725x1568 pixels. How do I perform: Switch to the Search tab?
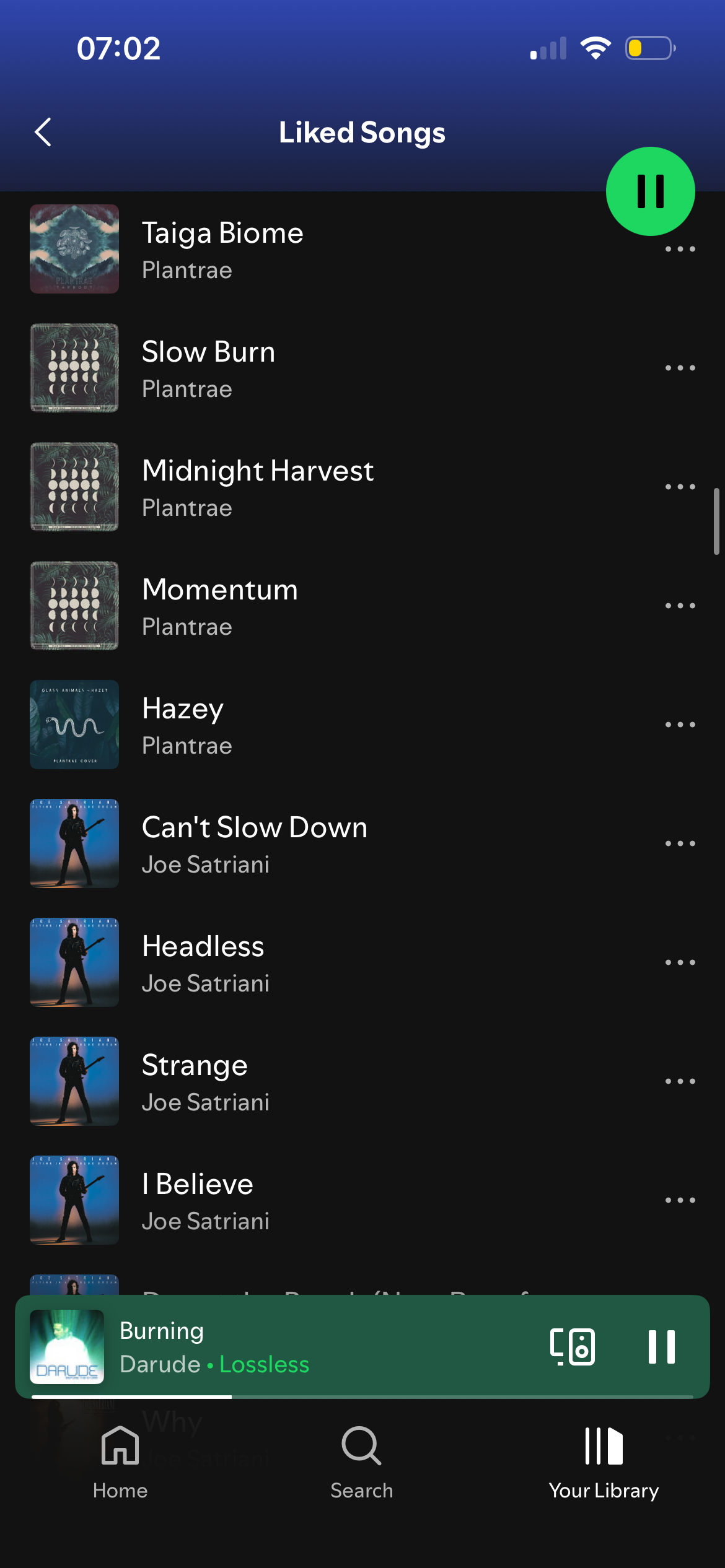362,1463
